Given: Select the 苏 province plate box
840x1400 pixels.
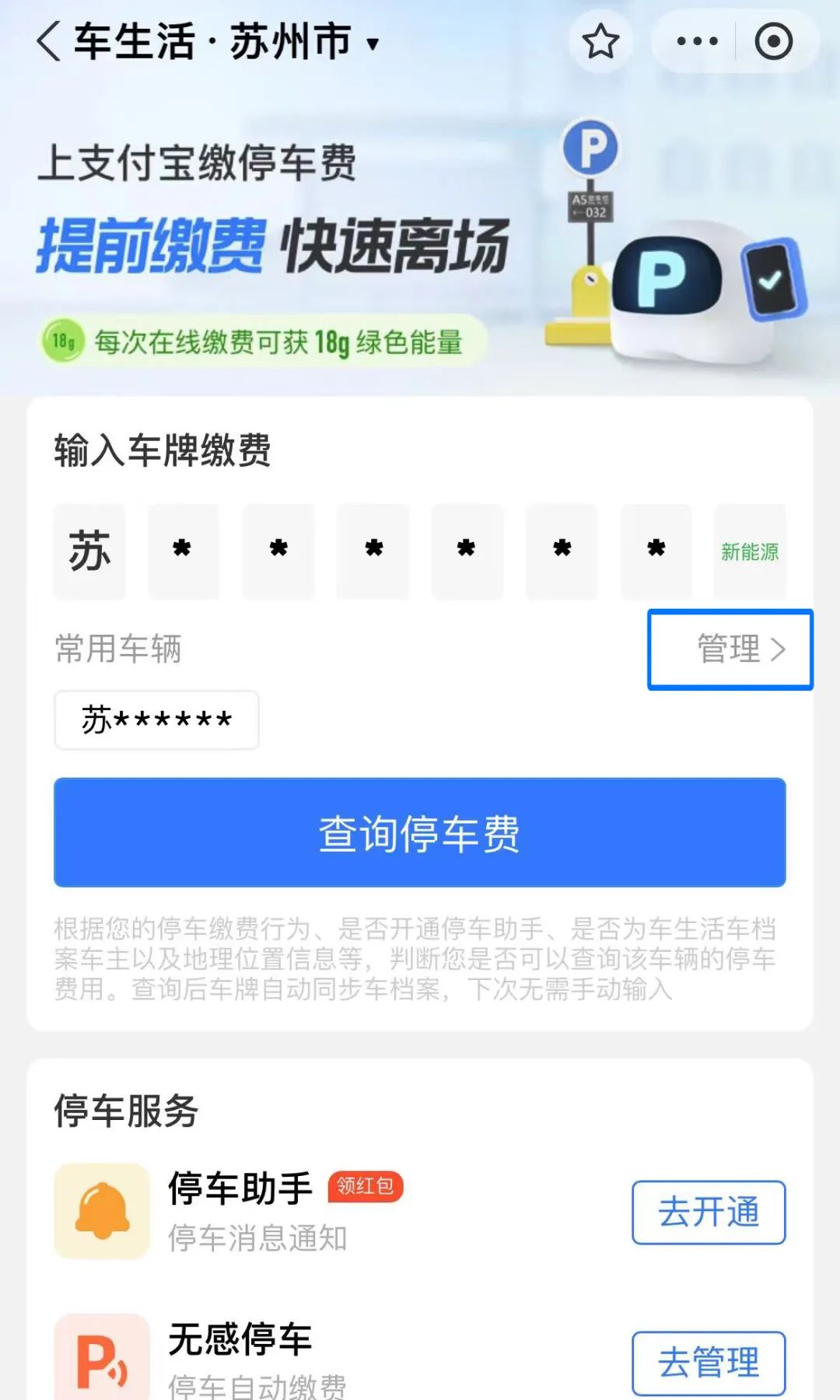Looking at the screenshot, I should 89,551.
